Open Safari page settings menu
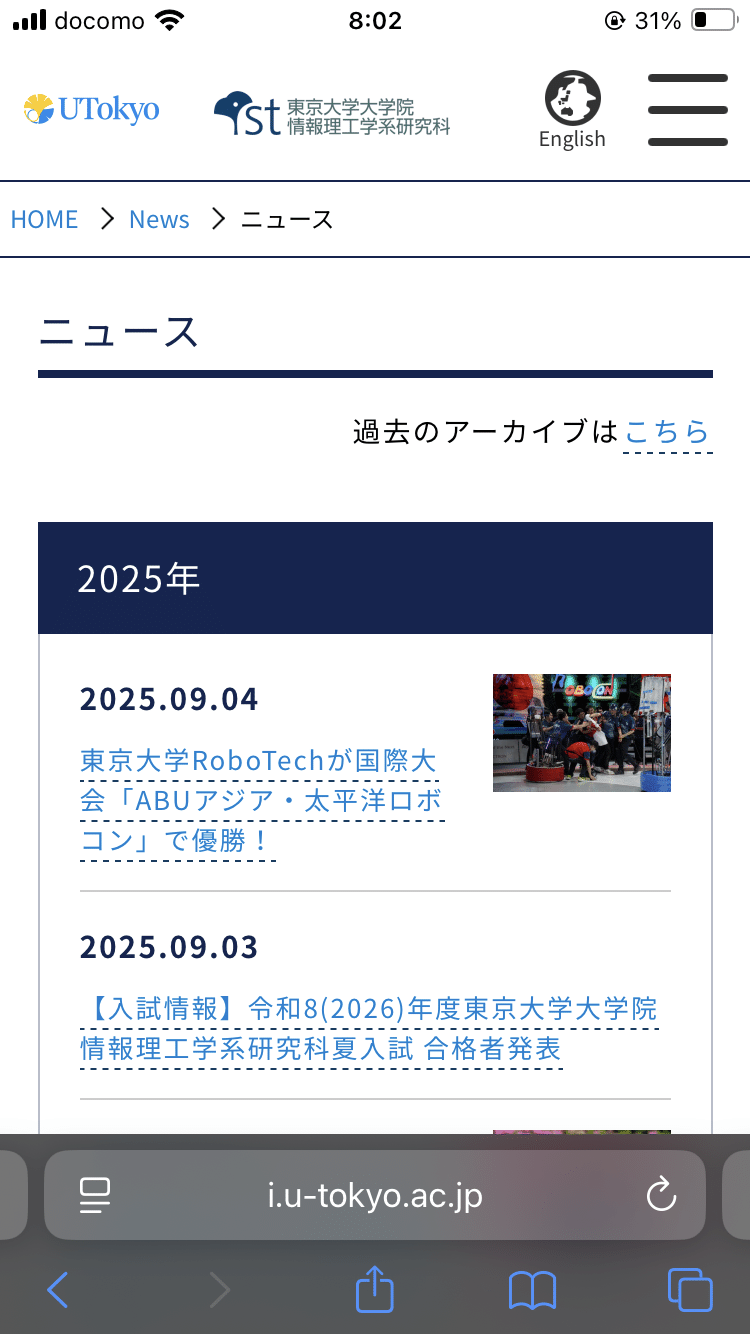This screenshot has width=750, height=1334. [x=95, y=1195]
